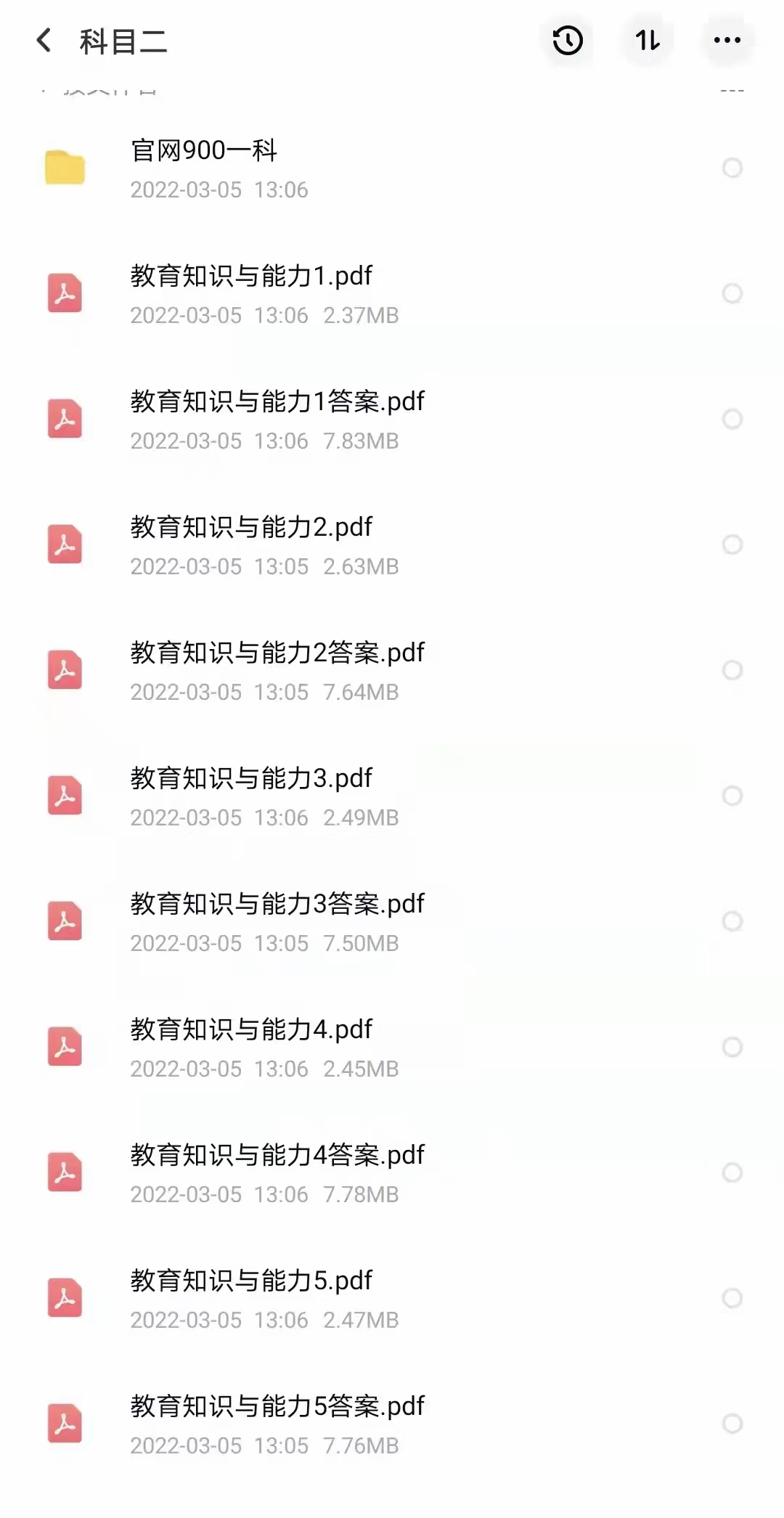784x1518 pixels.
Task: Select the circle for 教育知识与能力1.pdf
Action: (732, 293)
